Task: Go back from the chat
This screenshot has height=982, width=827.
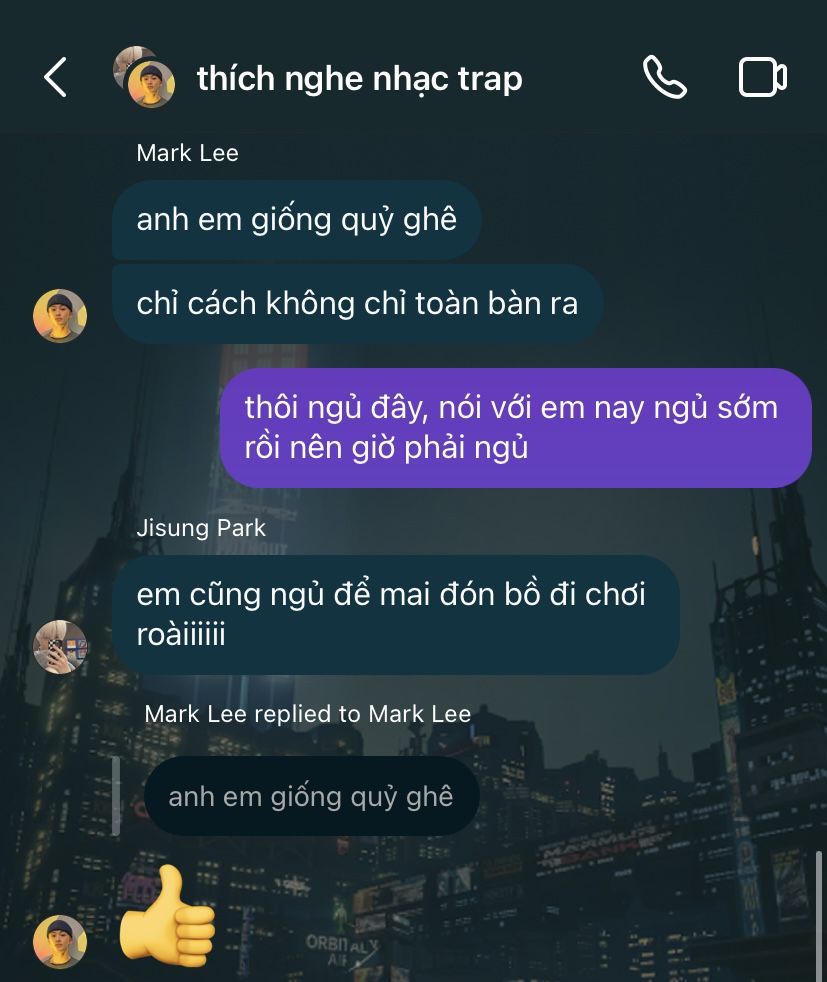Action: (x=56, y=78)
